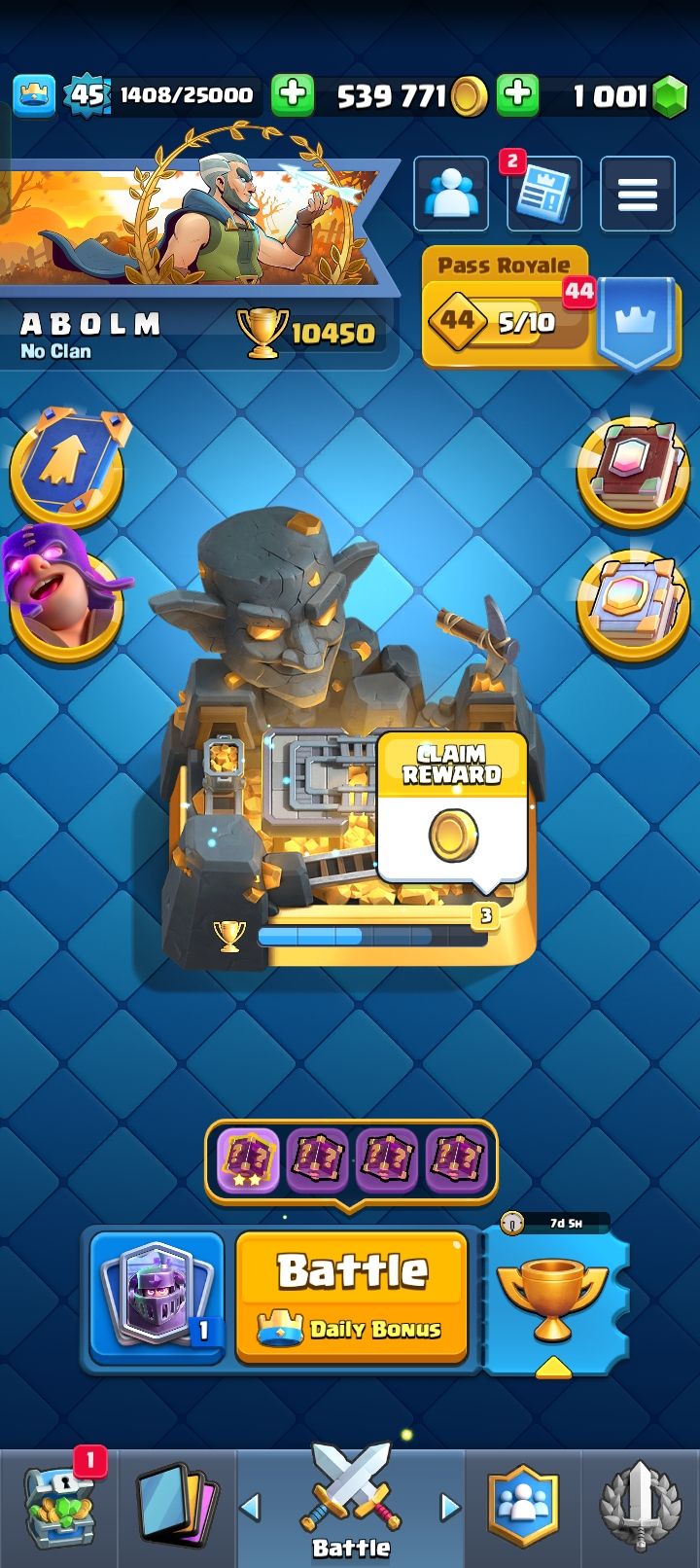This screenshot has width=700, height=1568.
Task: Buy gems using the green plus button
Action: point(518,95)
